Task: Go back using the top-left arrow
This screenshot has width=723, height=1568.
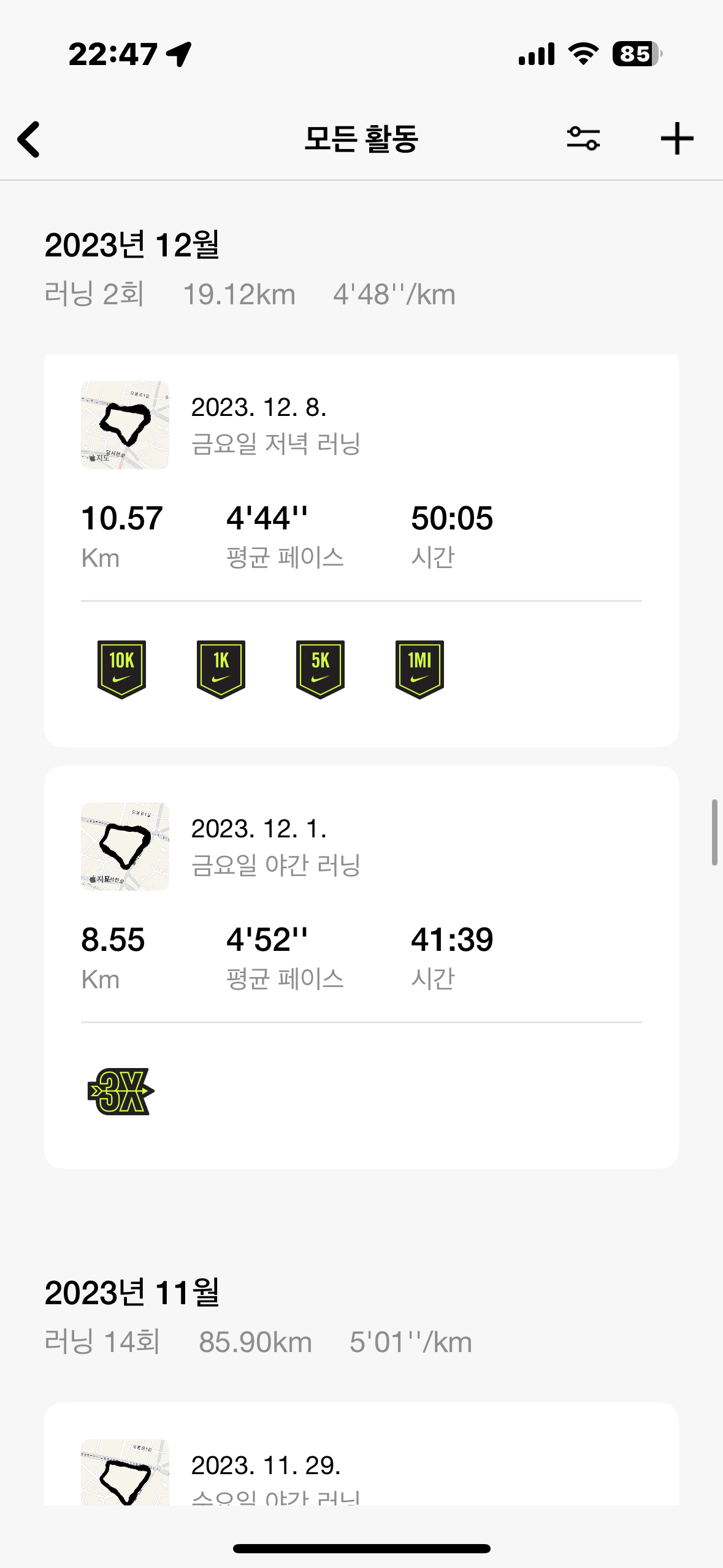Action: pos(29,139)
